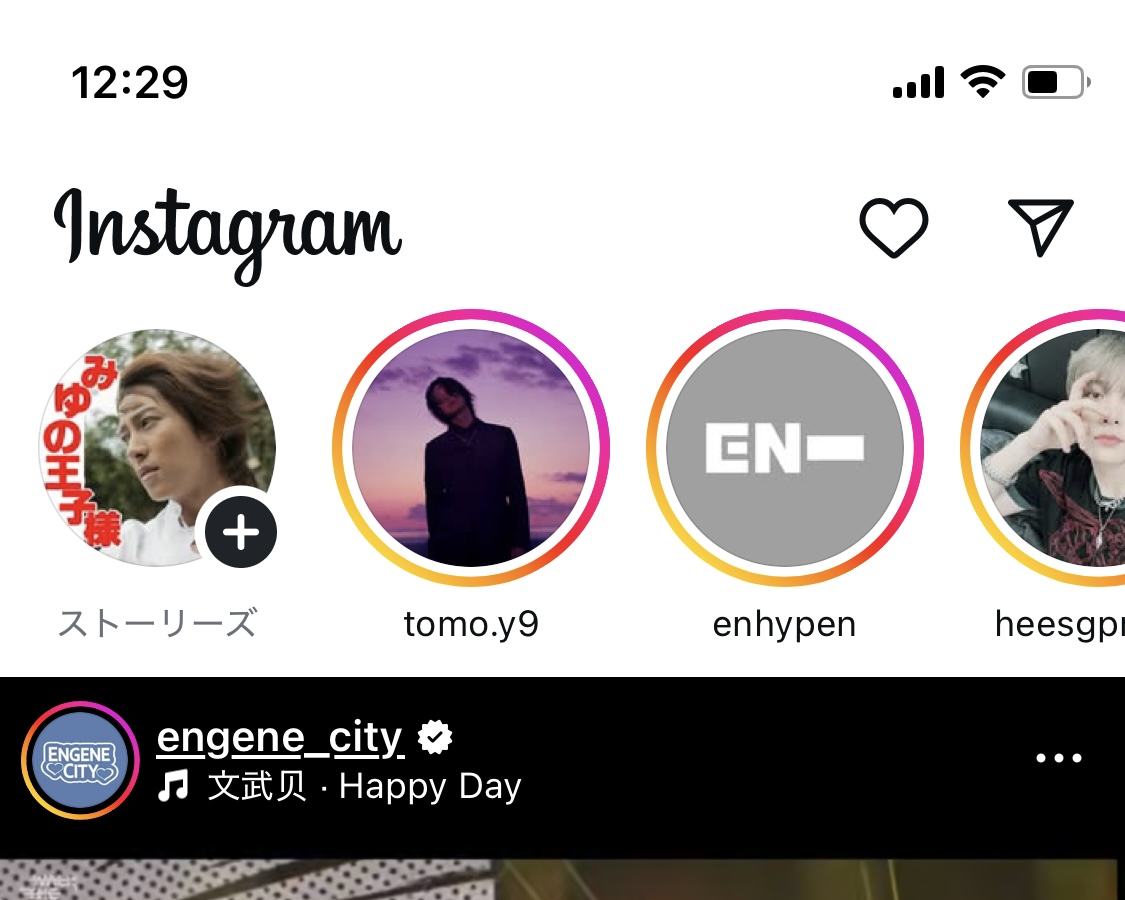Watch the enhypen story
This screenshot has width=1125, height=900.
(x=785, y=448)
